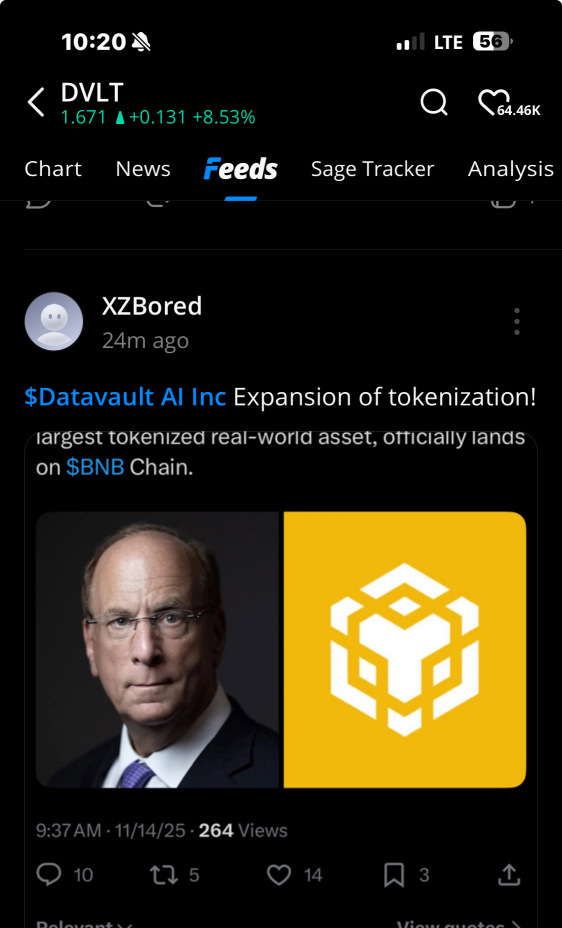
Task: Bookmark the embedded post
Action: (x=406, y=875)
